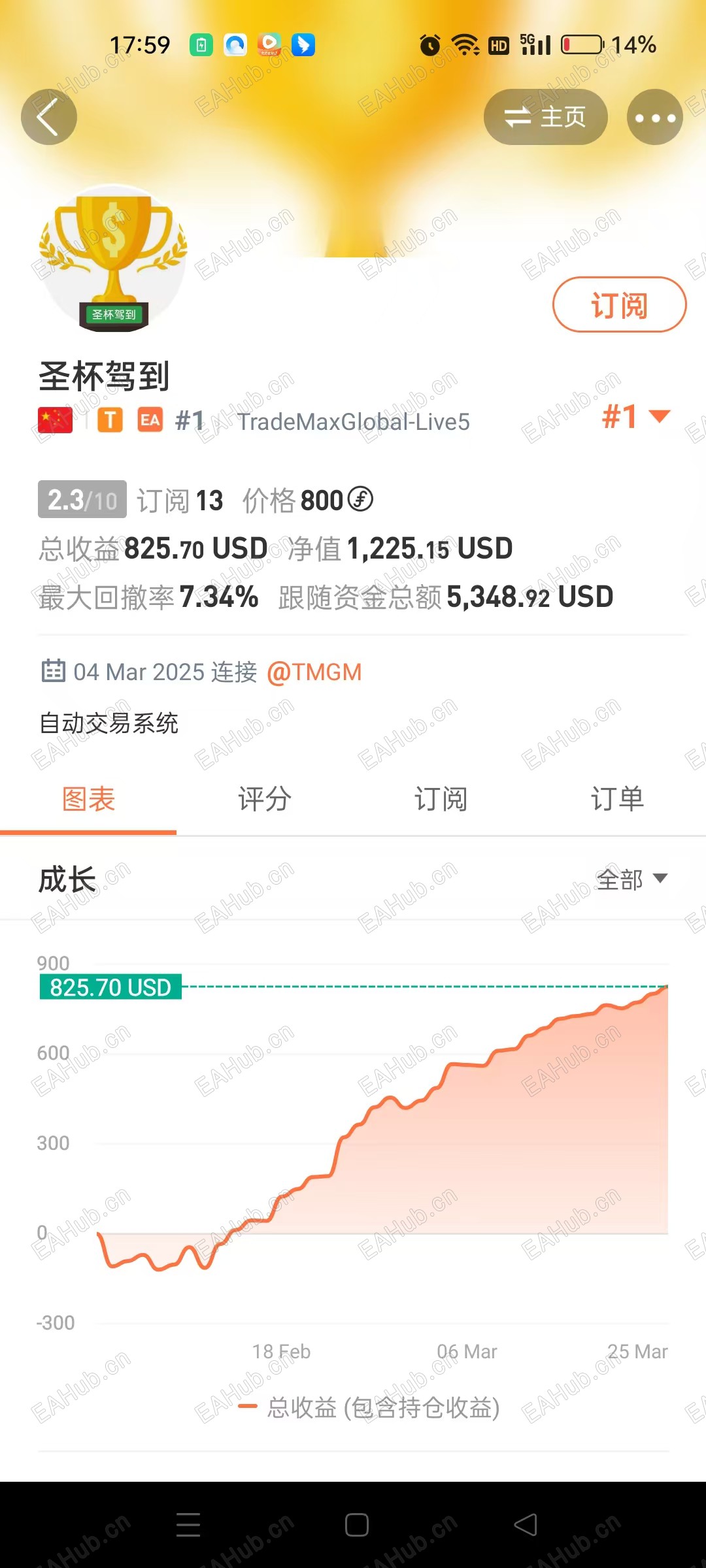The image size is (706, 1568).
Task: Open the 全部 time range dropdown
Action: tap(631, 879)
